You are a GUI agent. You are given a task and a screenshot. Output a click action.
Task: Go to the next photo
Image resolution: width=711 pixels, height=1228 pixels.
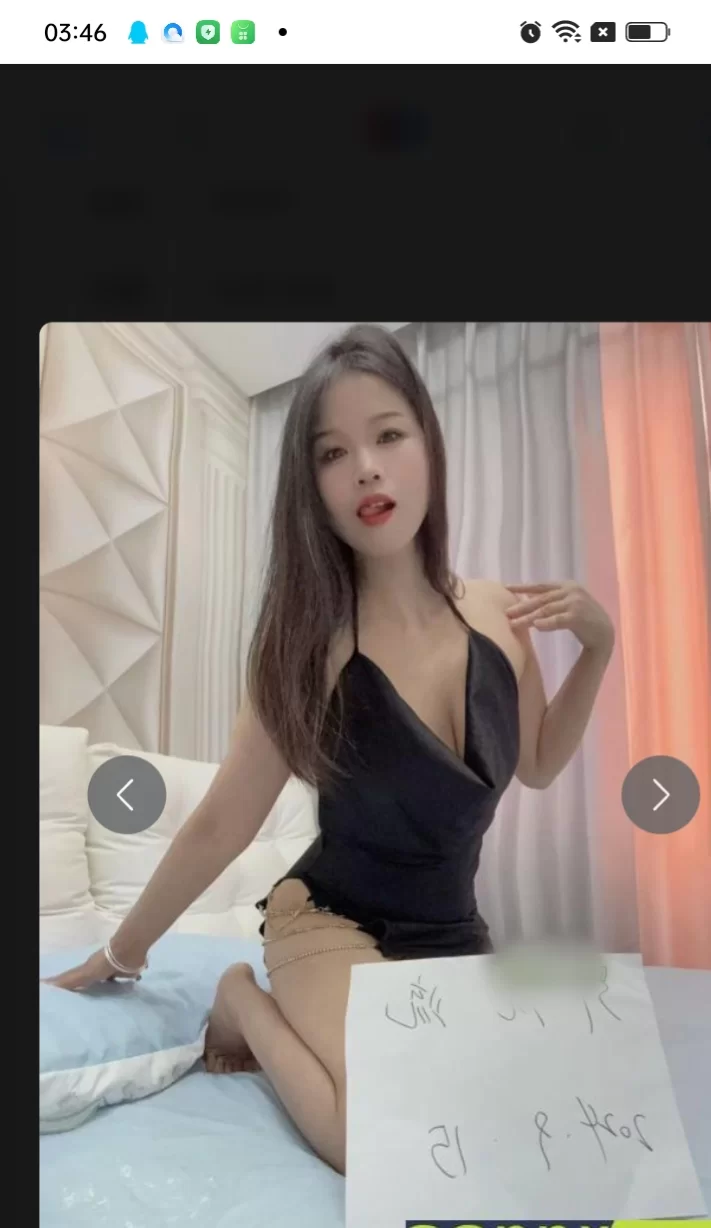[660, 795]
